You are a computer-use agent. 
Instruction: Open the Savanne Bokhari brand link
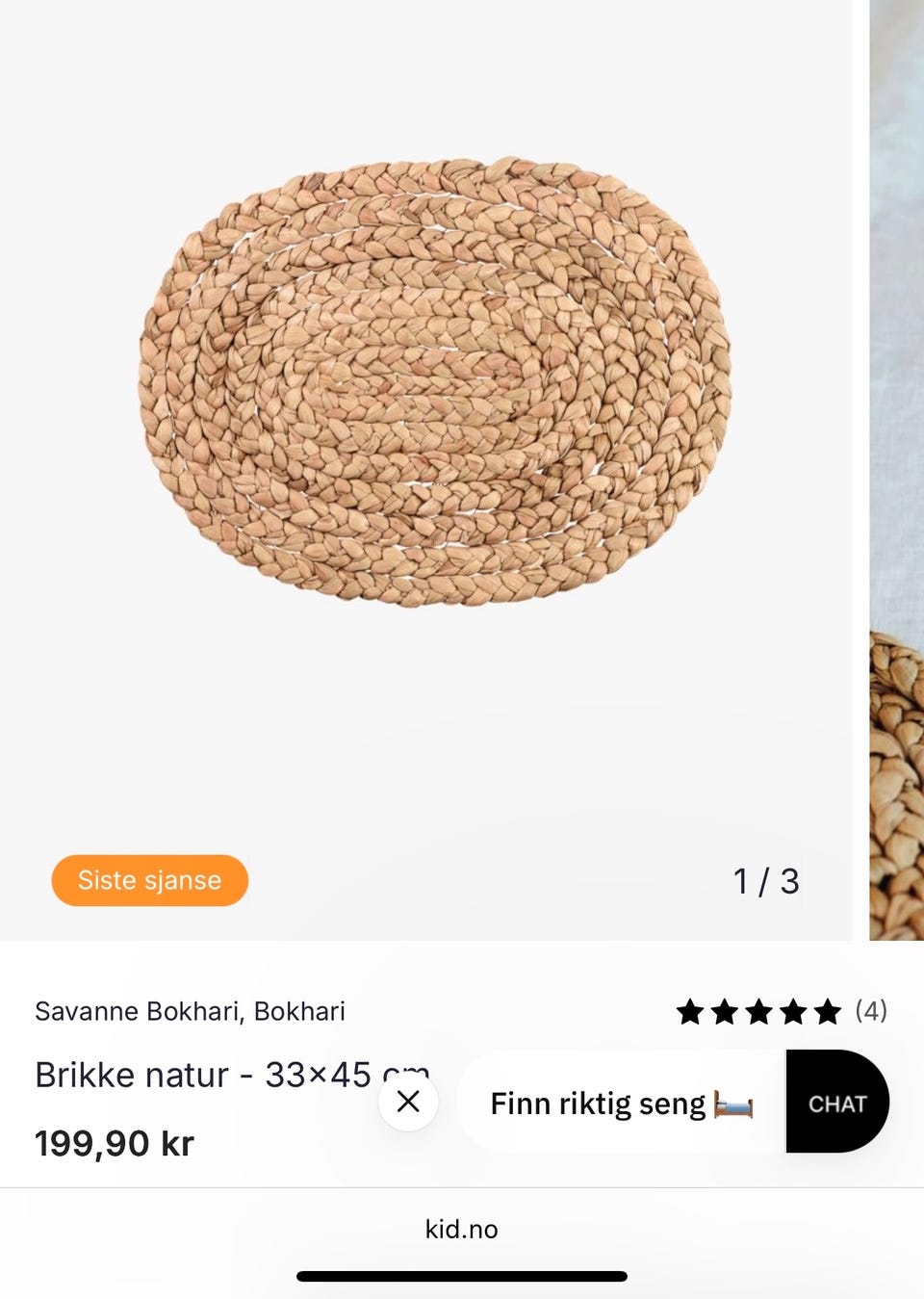click(190, 1011)
